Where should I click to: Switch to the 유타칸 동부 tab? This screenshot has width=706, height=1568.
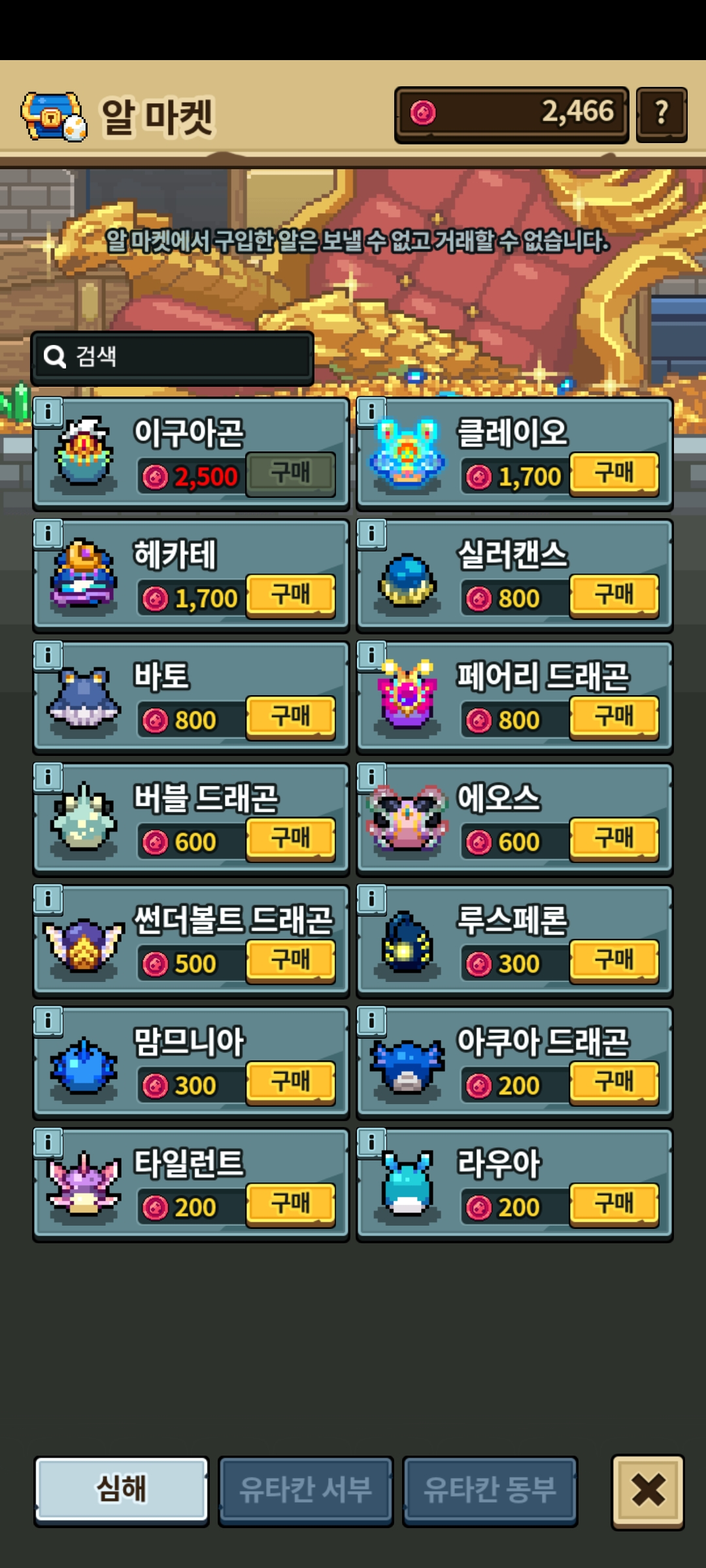[490, 1490]
